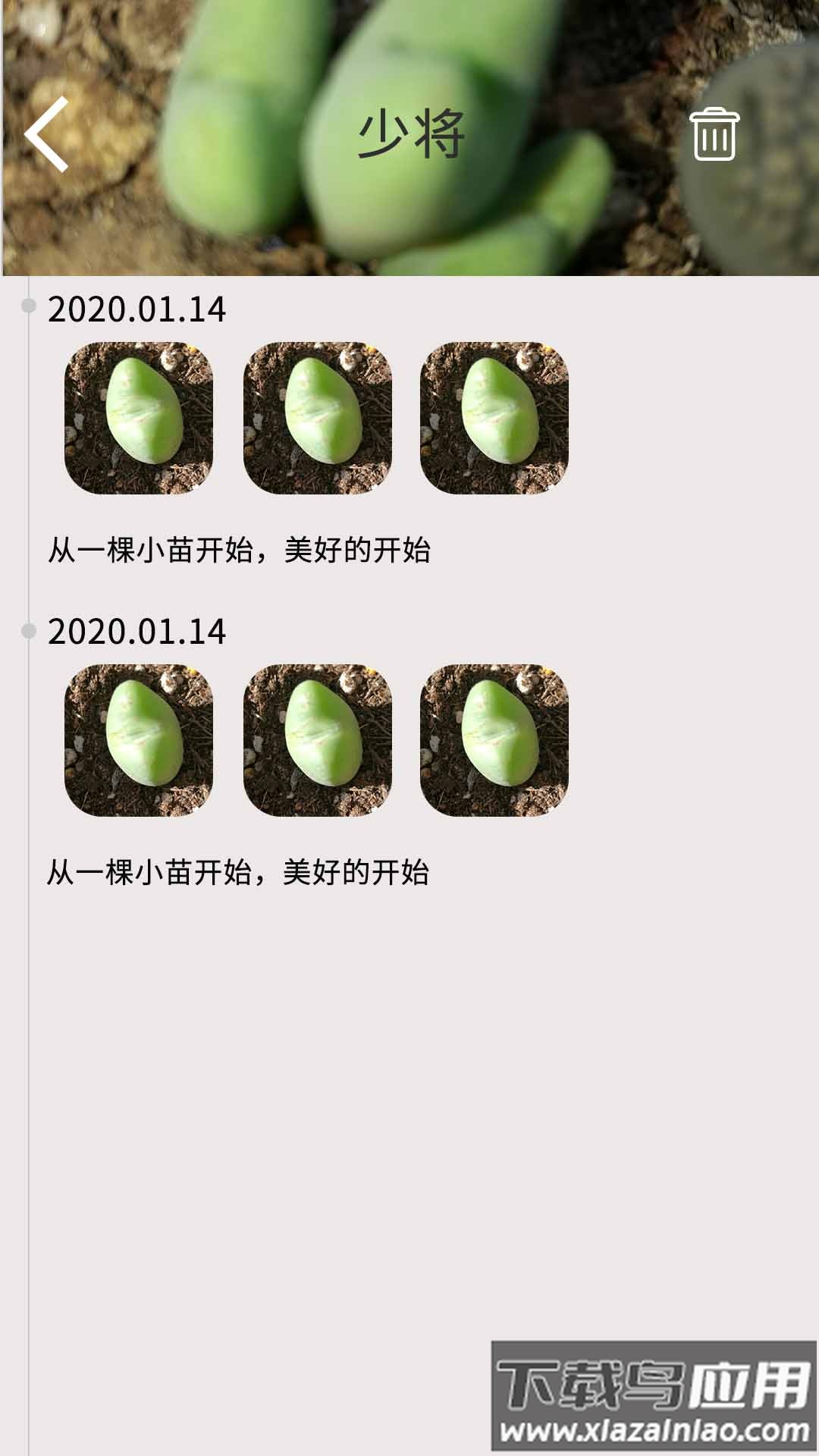Image resolution: width=819 pixels, height=1456 pixels.
Task: Open the third seedling photo in the top record
Action: pos(497,421)
